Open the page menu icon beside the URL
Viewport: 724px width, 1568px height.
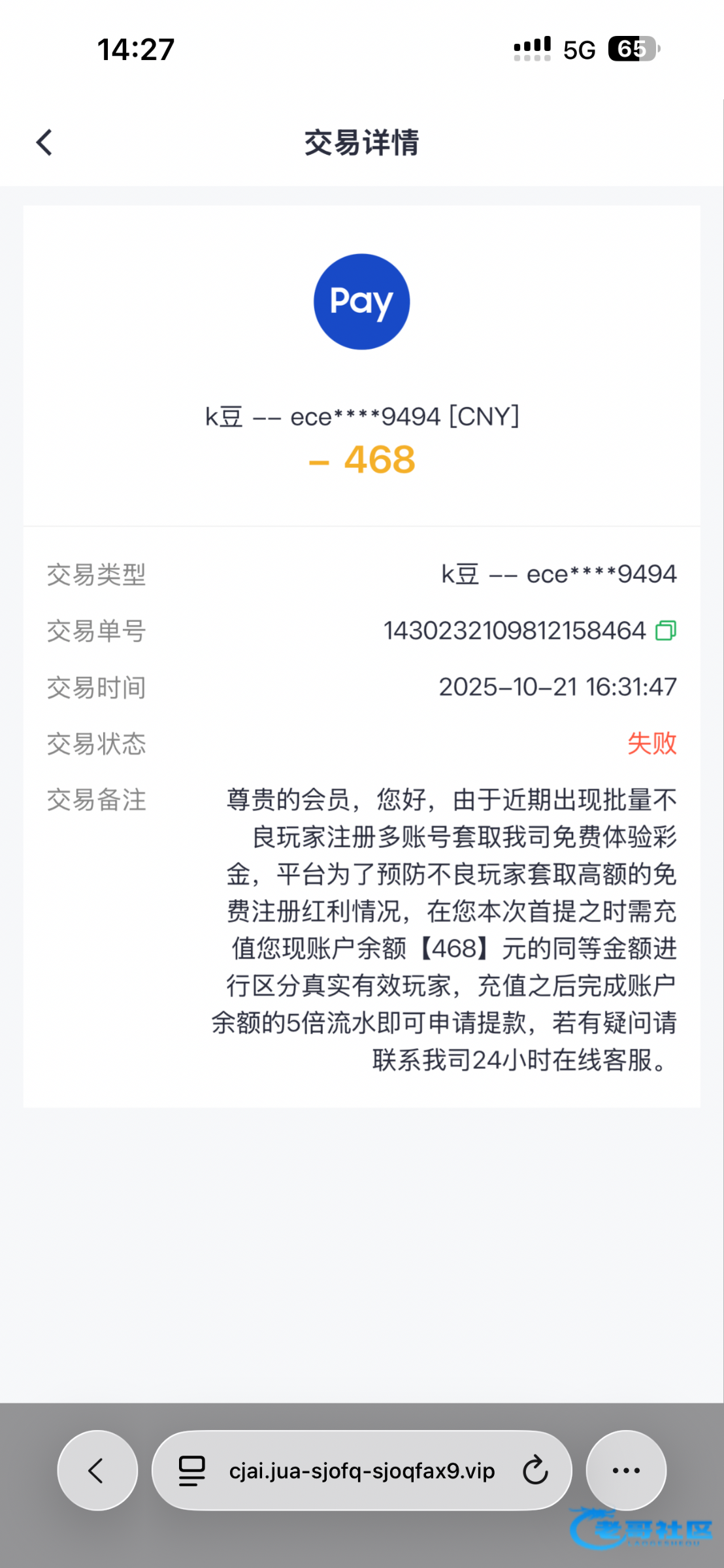click(192, 1471)
